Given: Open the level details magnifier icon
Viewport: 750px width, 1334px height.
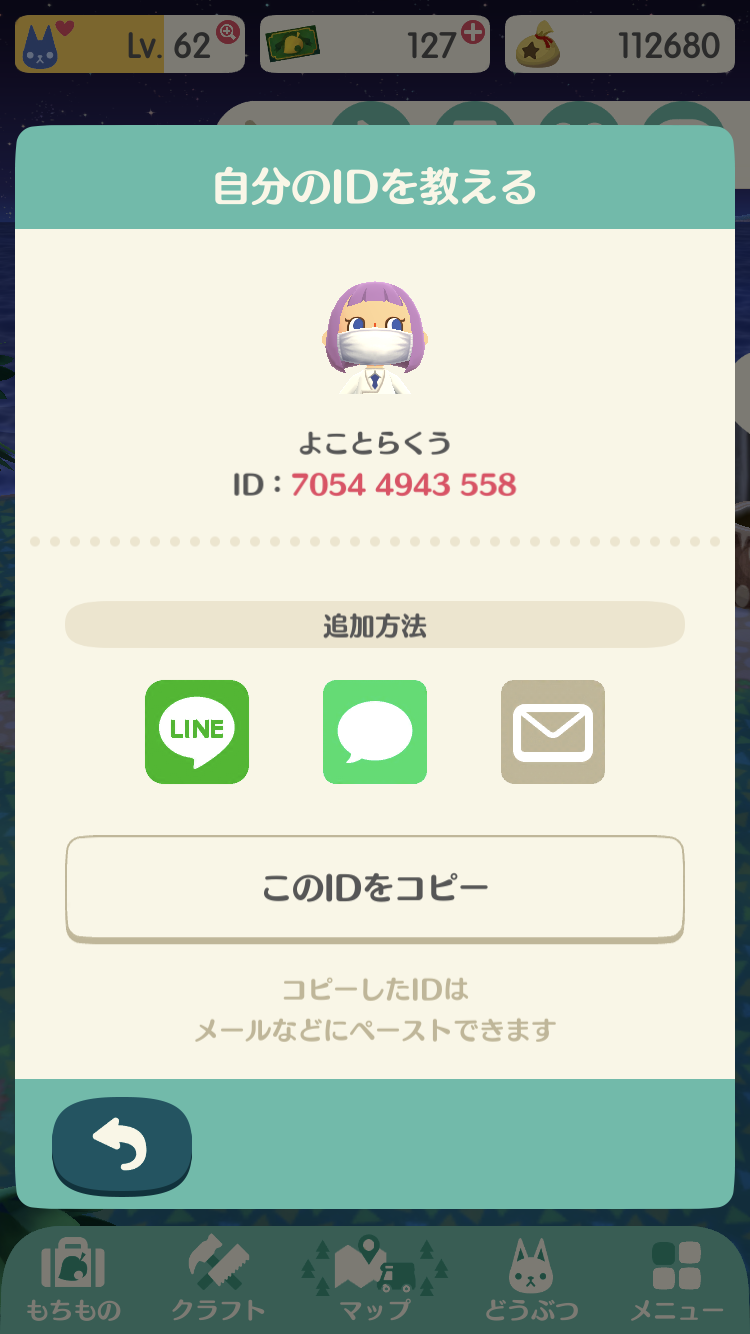Looking at the screenshot, I should [228, 32].
